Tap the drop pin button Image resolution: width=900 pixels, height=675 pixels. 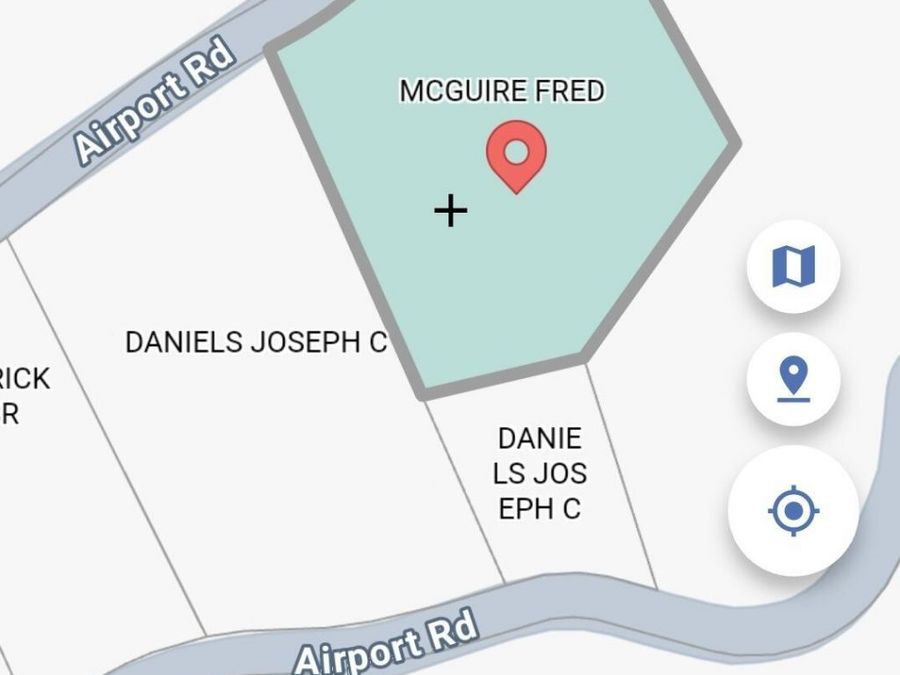tap(793, 379)
